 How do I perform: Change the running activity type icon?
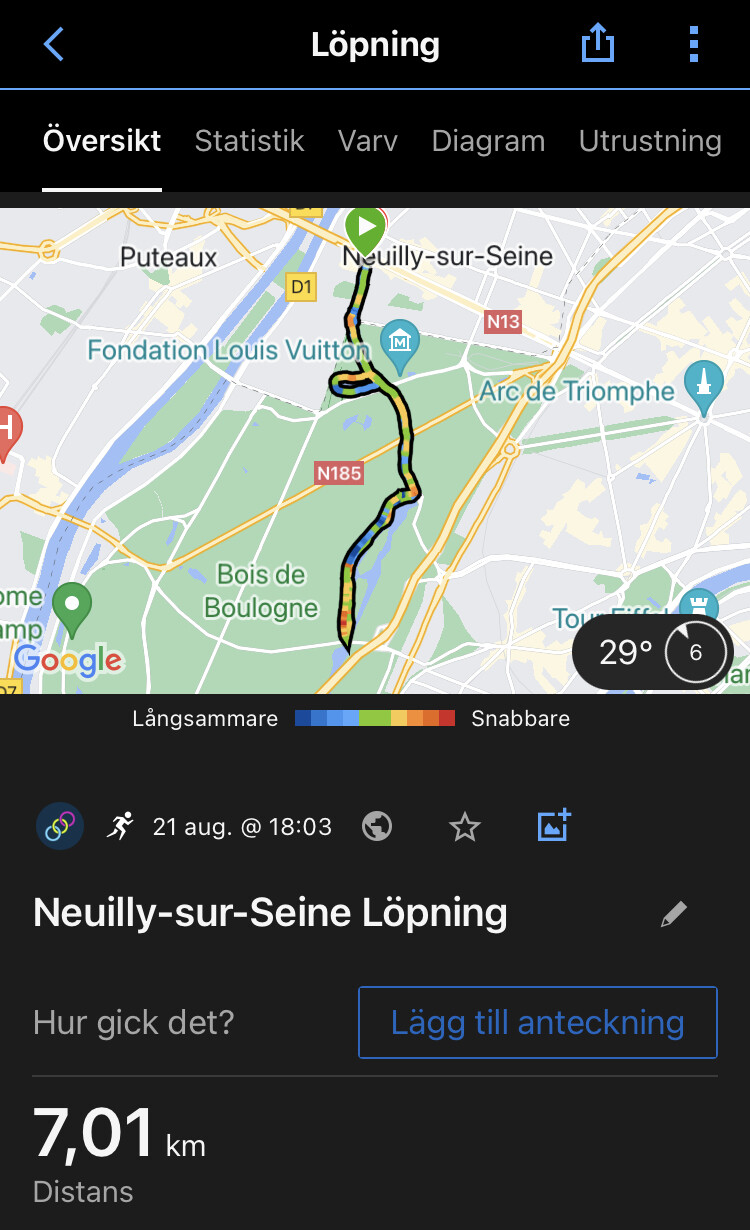120,827
